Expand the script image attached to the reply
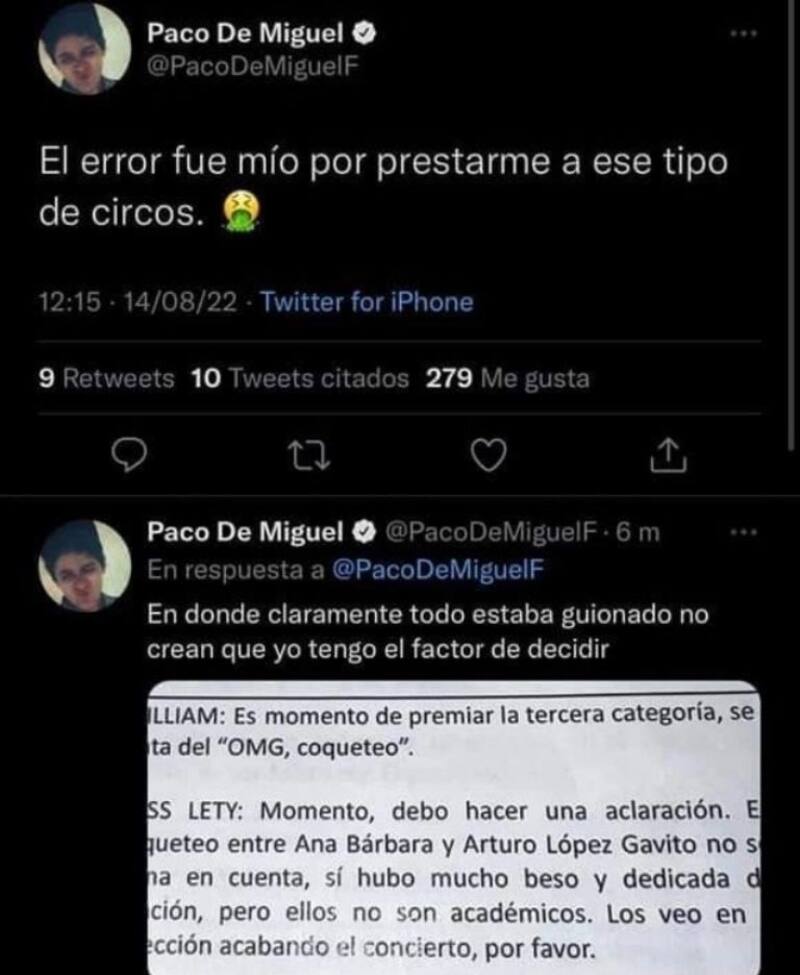Image resolution: width=800 pixels, height=975 pixels. (450, 825)
